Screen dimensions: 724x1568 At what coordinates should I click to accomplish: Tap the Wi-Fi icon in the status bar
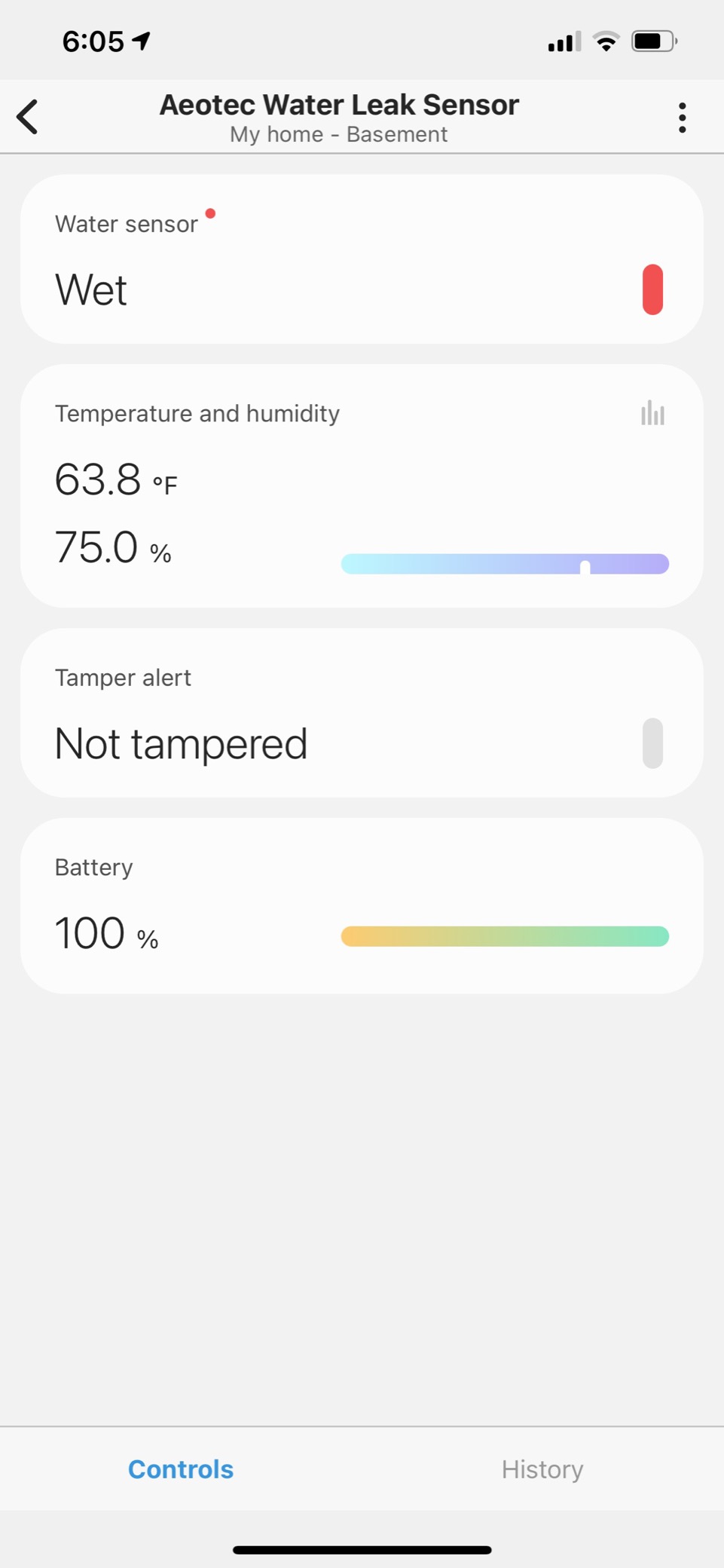pos(606,41)
